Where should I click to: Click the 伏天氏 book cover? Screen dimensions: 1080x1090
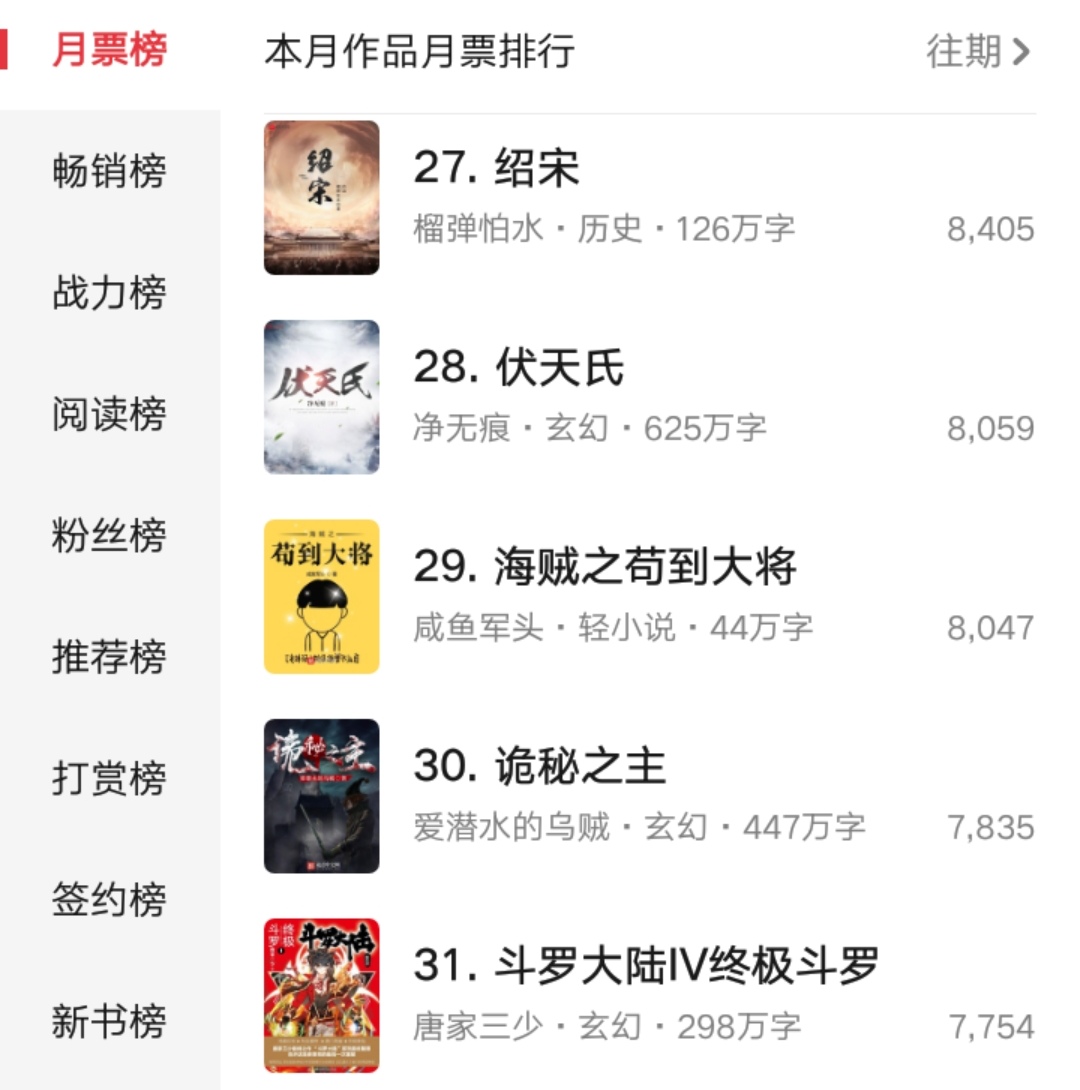pyautogui.click(x=320, y=395)
